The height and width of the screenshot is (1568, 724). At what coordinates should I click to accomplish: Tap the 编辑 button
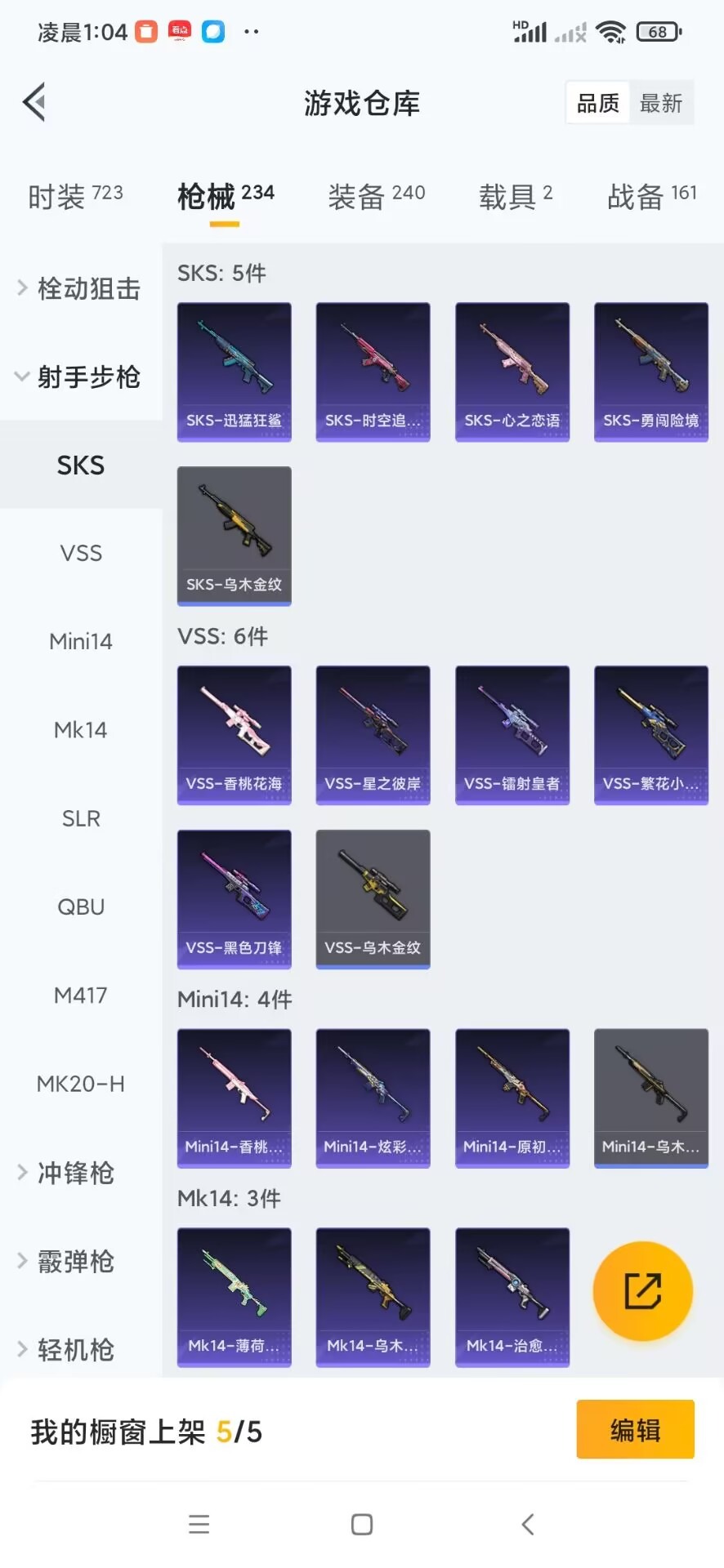point(635,1429)
